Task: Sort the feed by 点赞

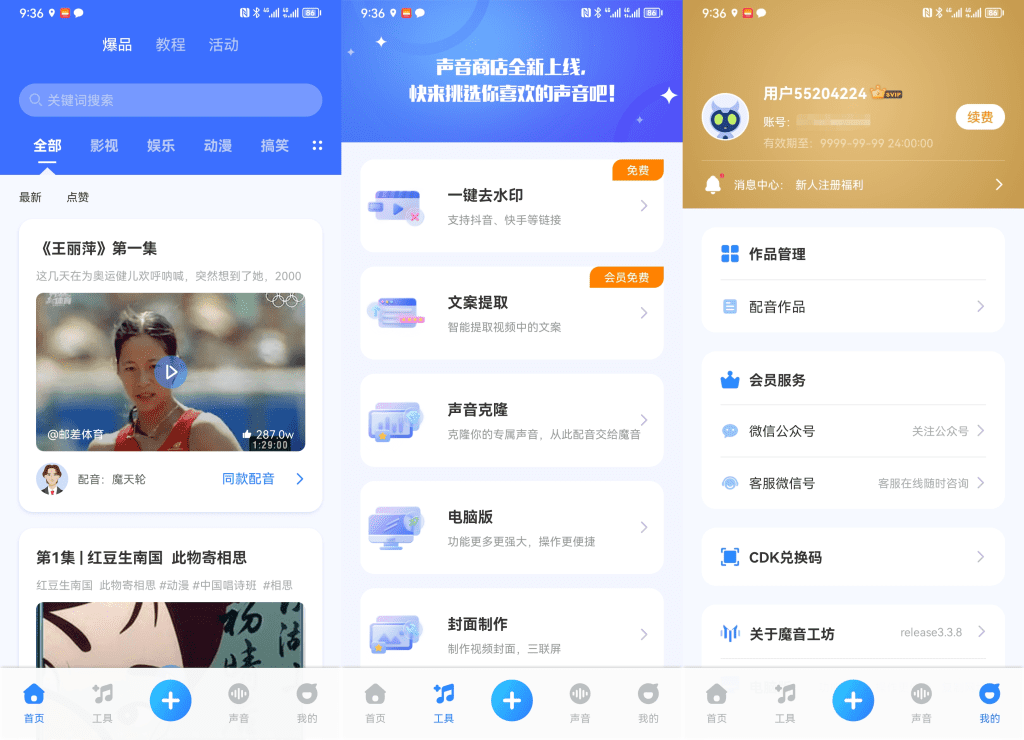Action: coord(78,197)
